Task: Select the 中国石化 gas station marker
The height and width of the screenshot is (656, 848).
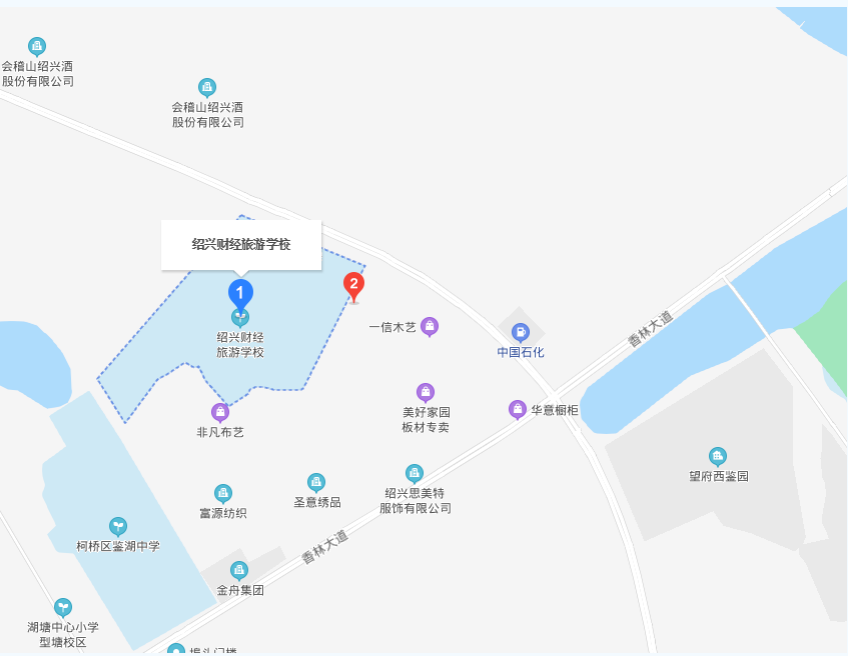Action: pyautogui.click(x=520, y=332)
